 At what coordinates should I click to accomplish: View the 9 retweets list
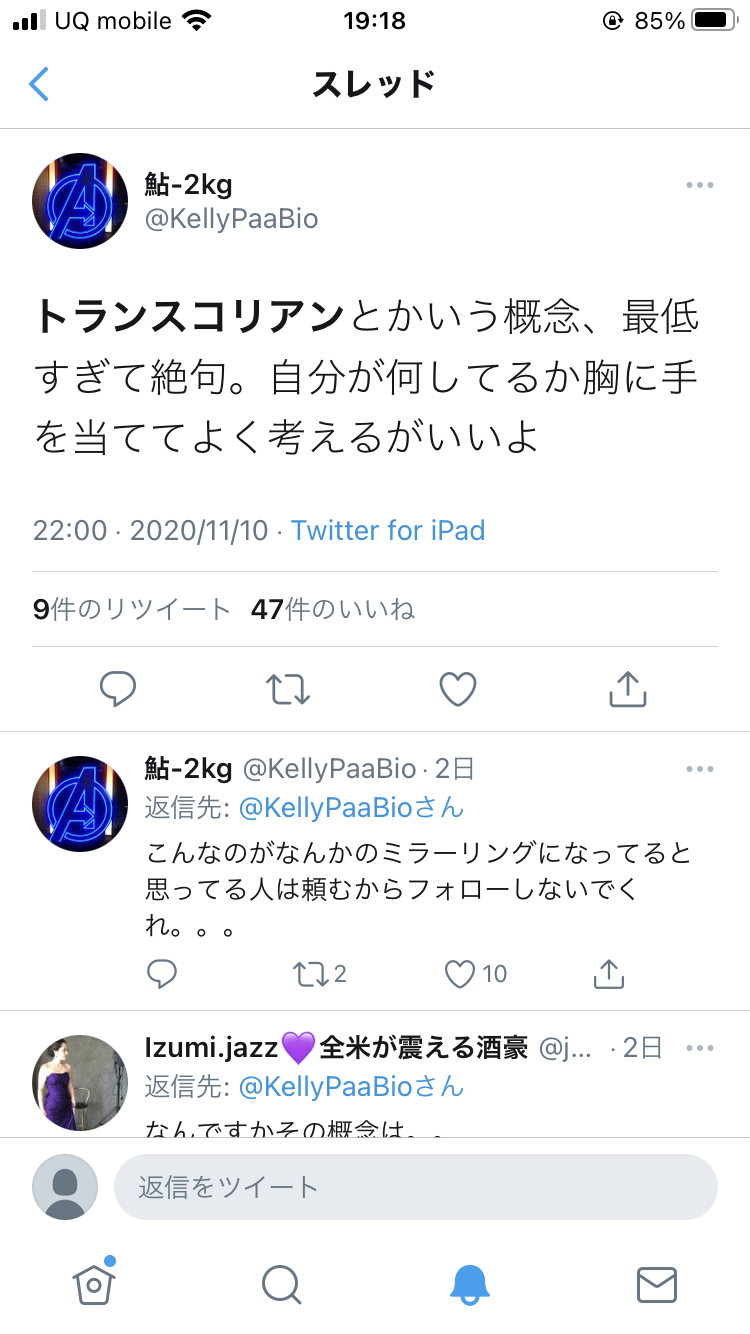131,609
